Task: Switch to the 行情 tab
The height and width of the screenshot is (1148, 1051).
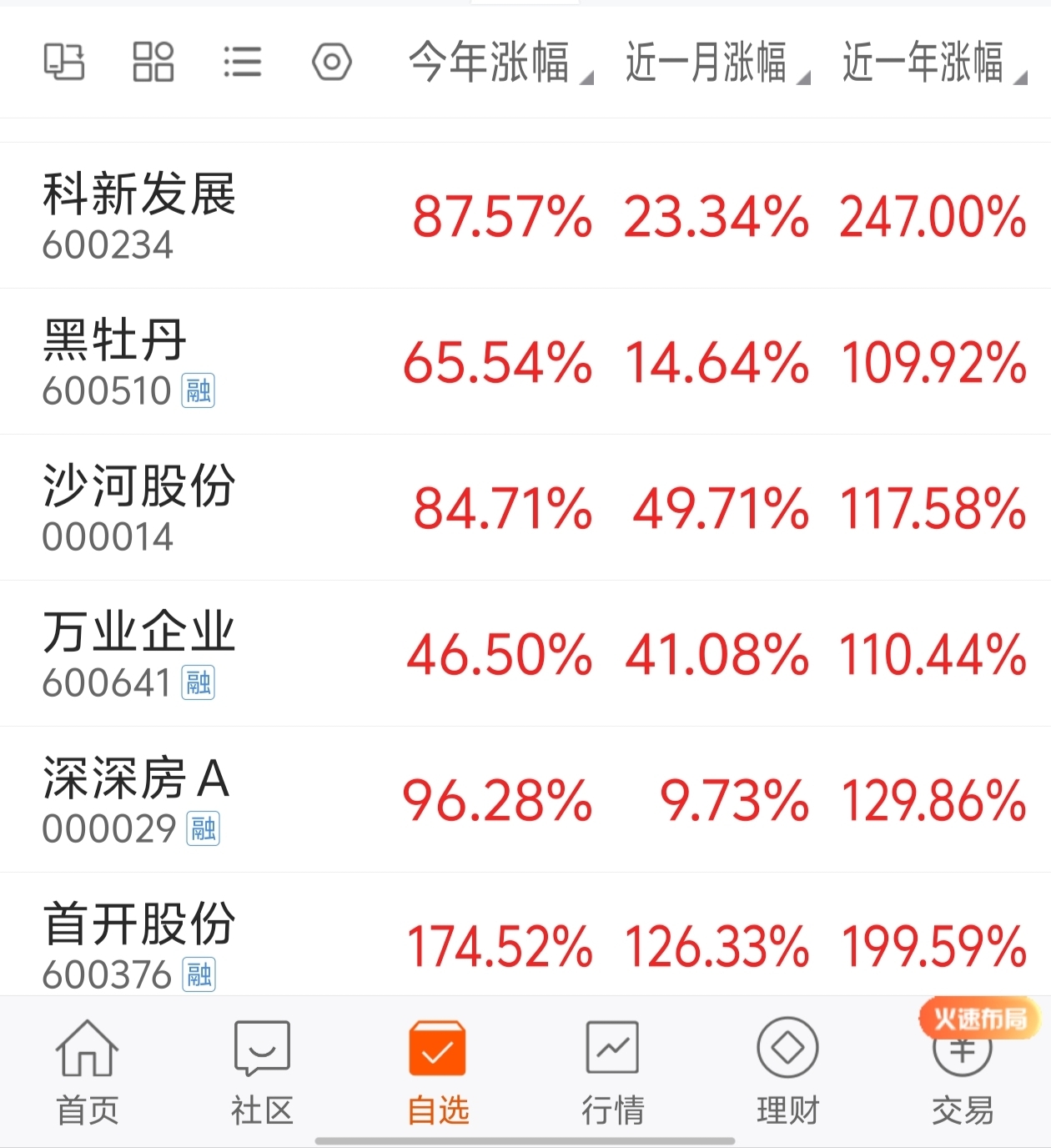Action: [612, 1072]
